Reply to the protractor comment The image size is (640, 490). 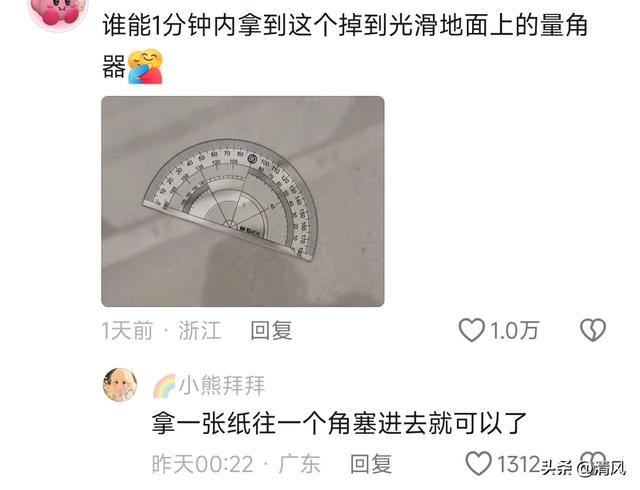pyautogui.click(x=270, y=329)
